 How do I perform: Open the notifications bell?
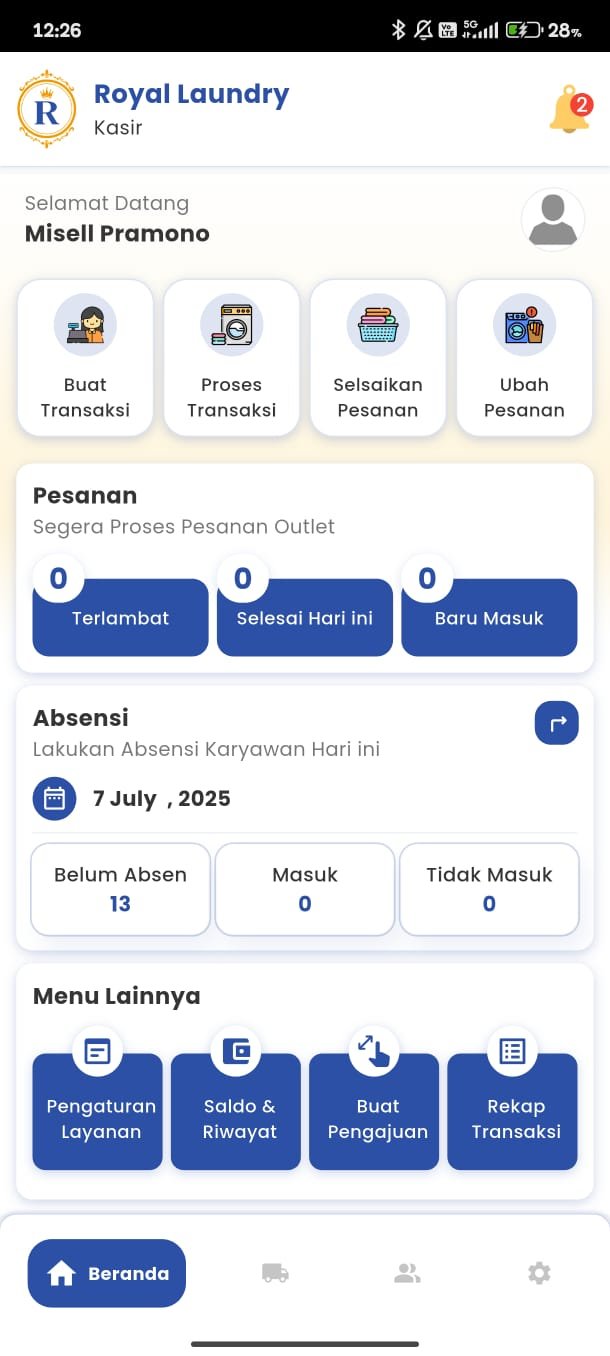point(568,112)
